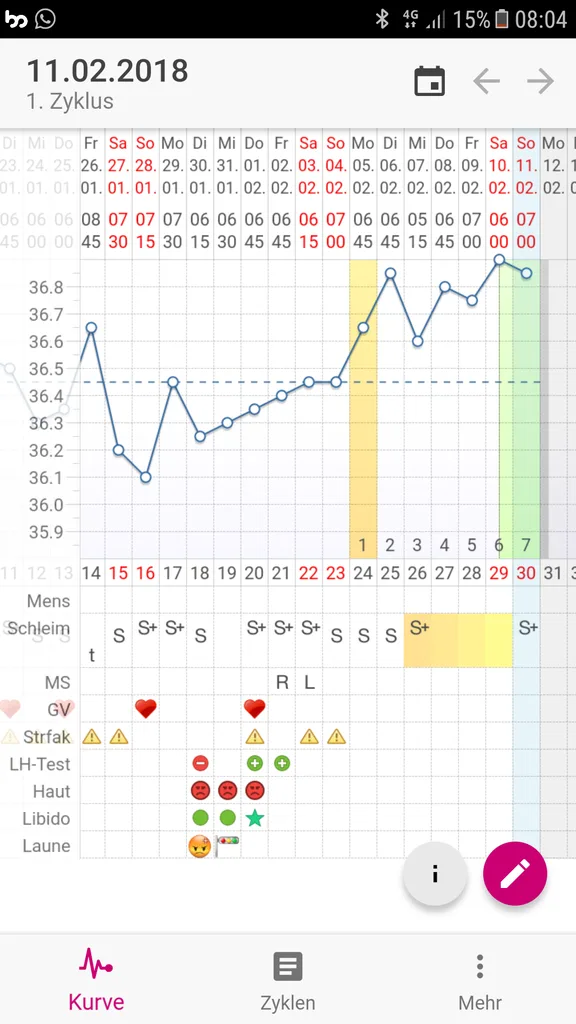Image resolution: width=576 pixels, height=1024 pixels.
Task: Edit today's entry with the pencil button
Action: [x=515, y=874]
